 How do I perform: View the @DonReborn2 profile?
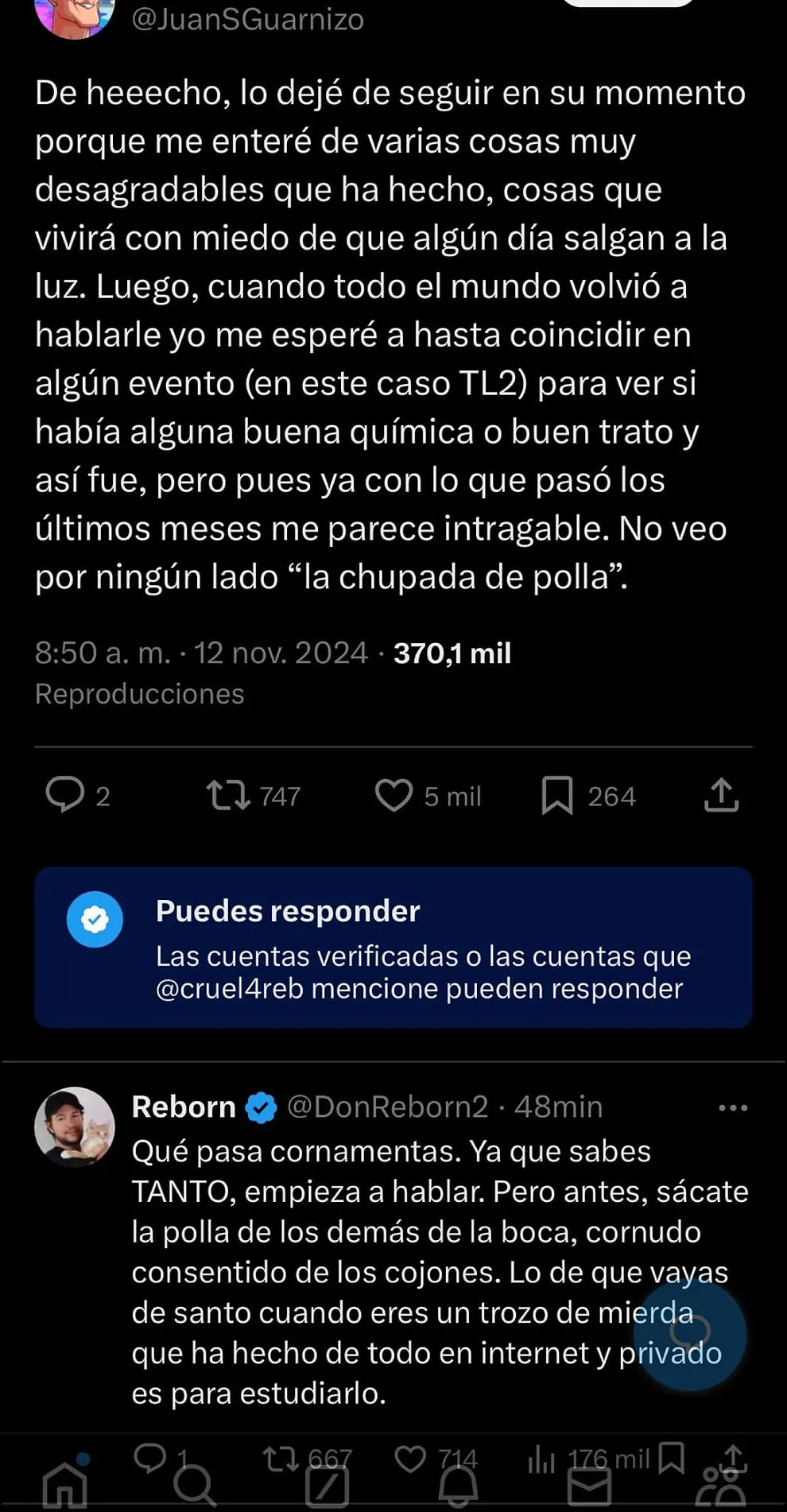(x=387, y=1107)
